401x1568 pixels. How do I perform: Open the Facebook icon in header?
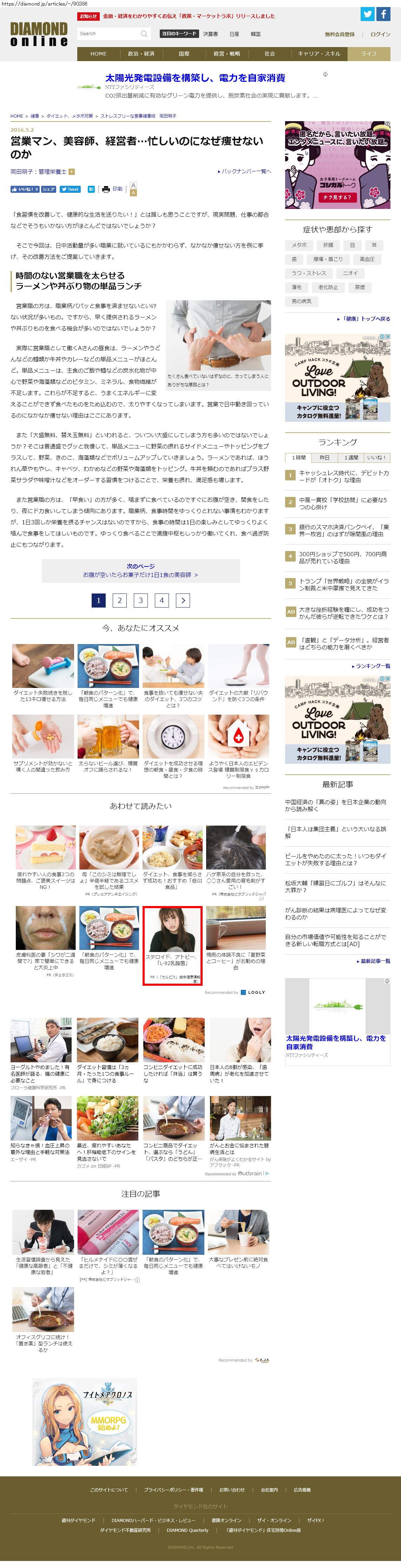[x=383, y=14]
